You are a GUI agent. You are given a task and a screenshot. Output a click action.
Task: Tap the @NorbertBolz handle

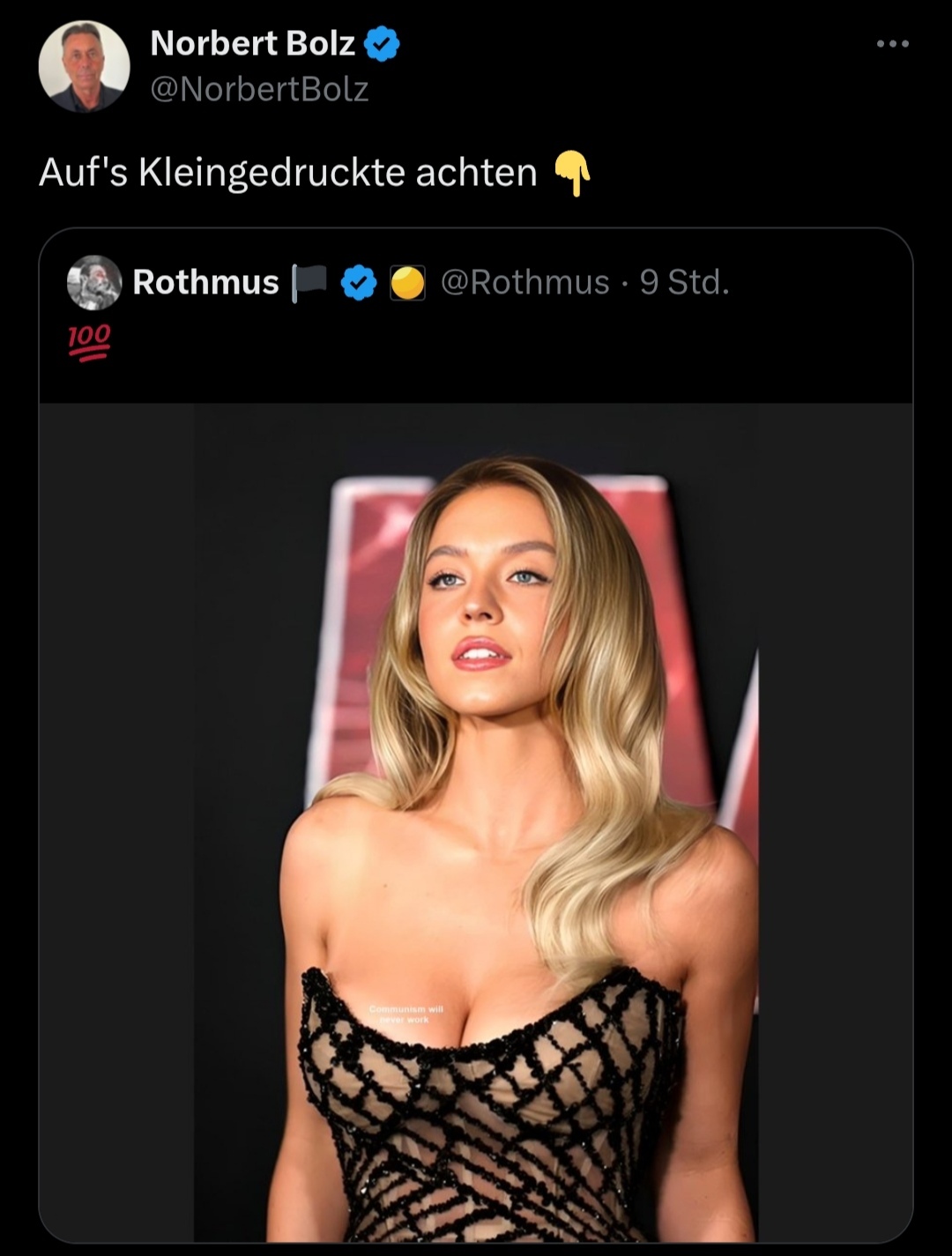click(x=259, y=89)
